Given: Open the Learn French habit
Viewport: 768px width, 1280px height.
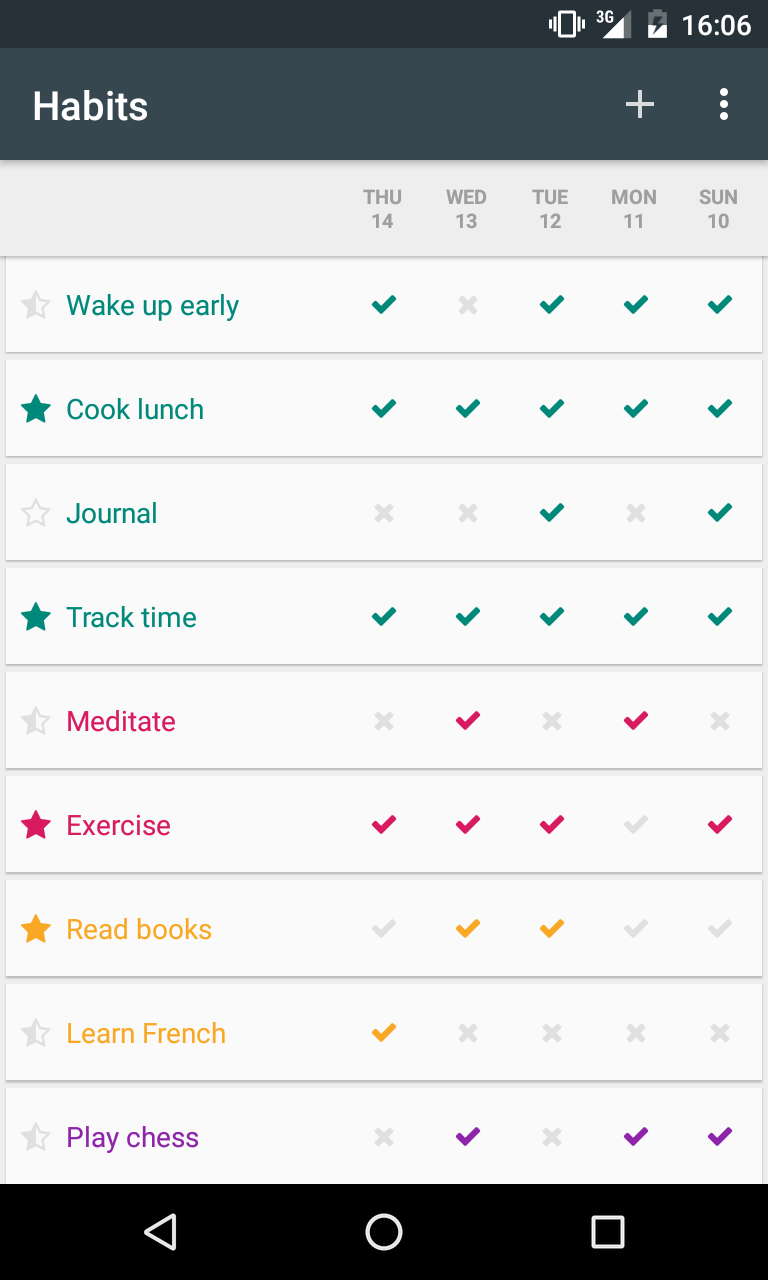Looking at the screenshot, I should [146, 1033].
